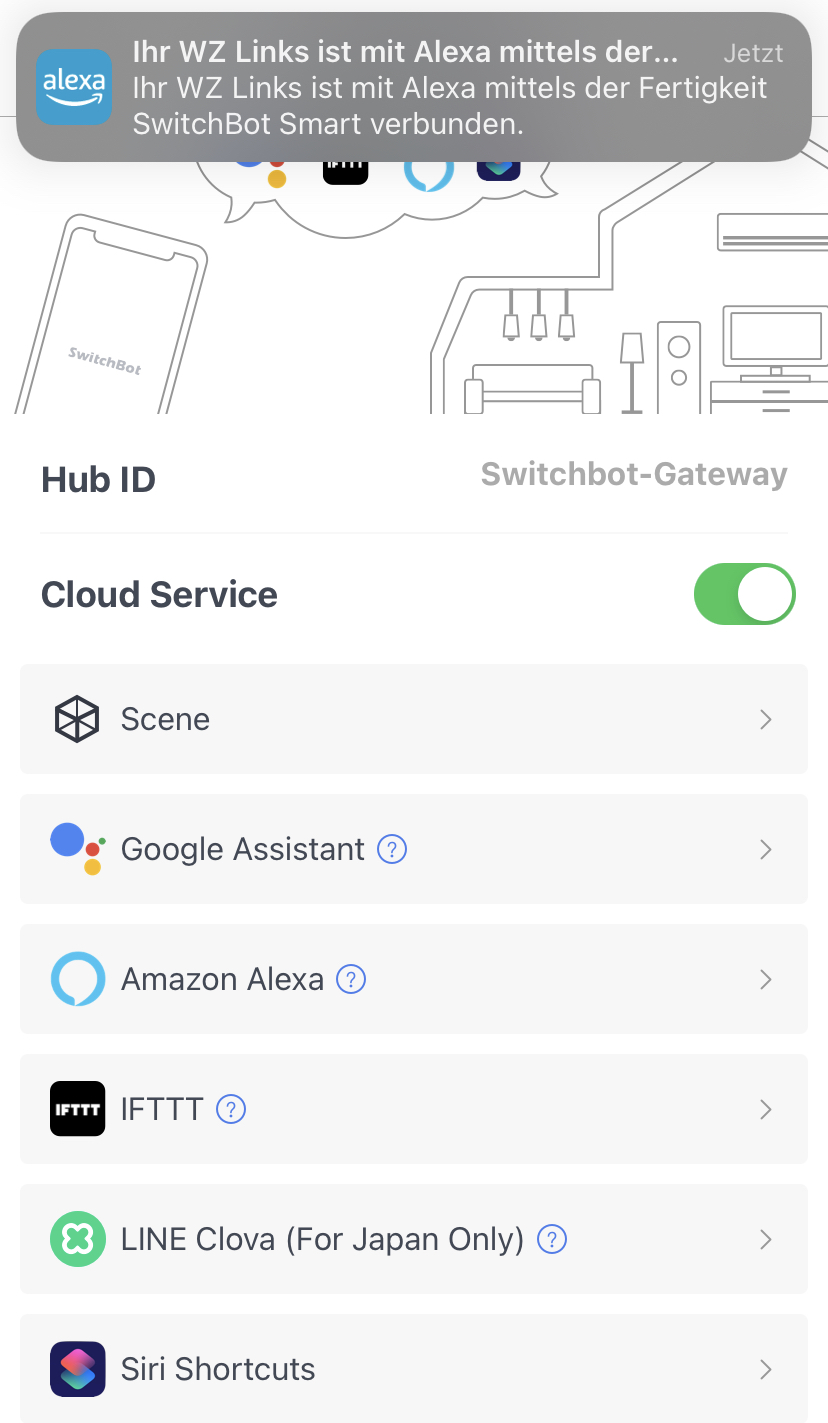Expand the Scene row chevron

(x=765, y=719)
